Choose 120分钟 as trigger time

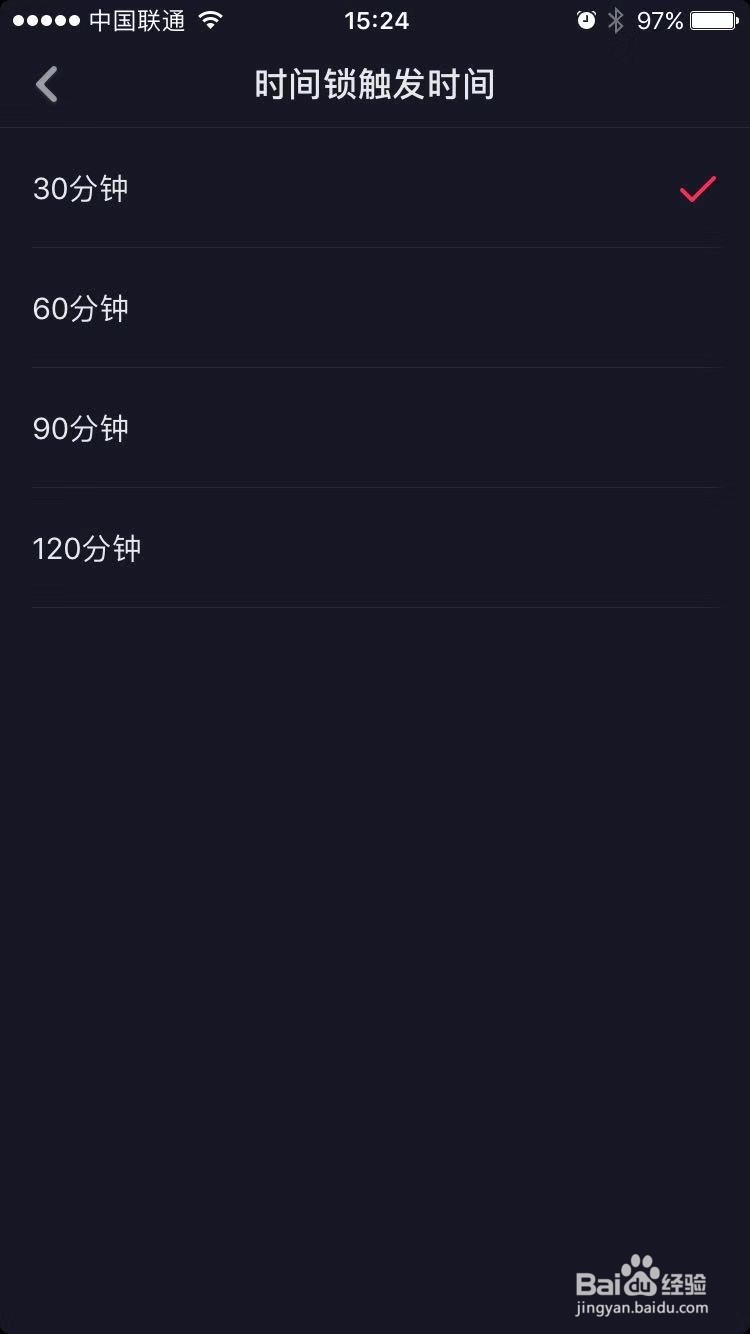coord(87,548)
